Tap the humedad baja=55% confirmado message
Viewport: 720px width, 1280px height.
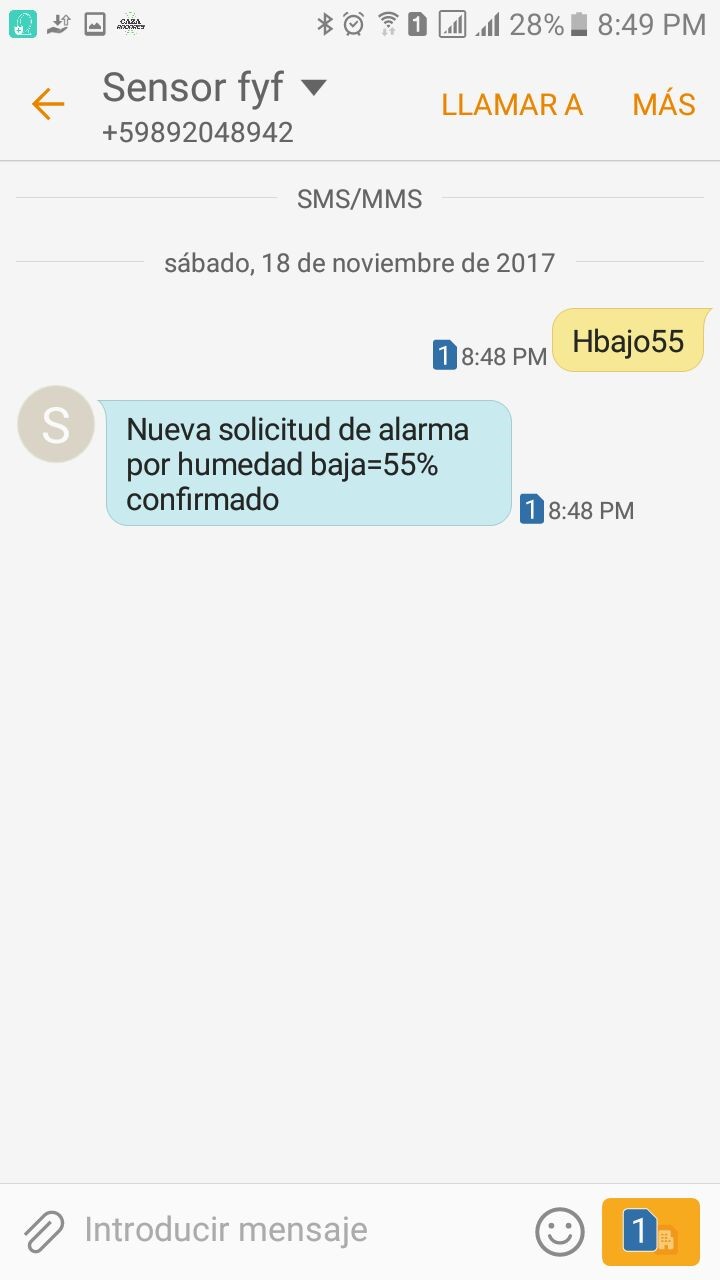[x=308, y=464]
